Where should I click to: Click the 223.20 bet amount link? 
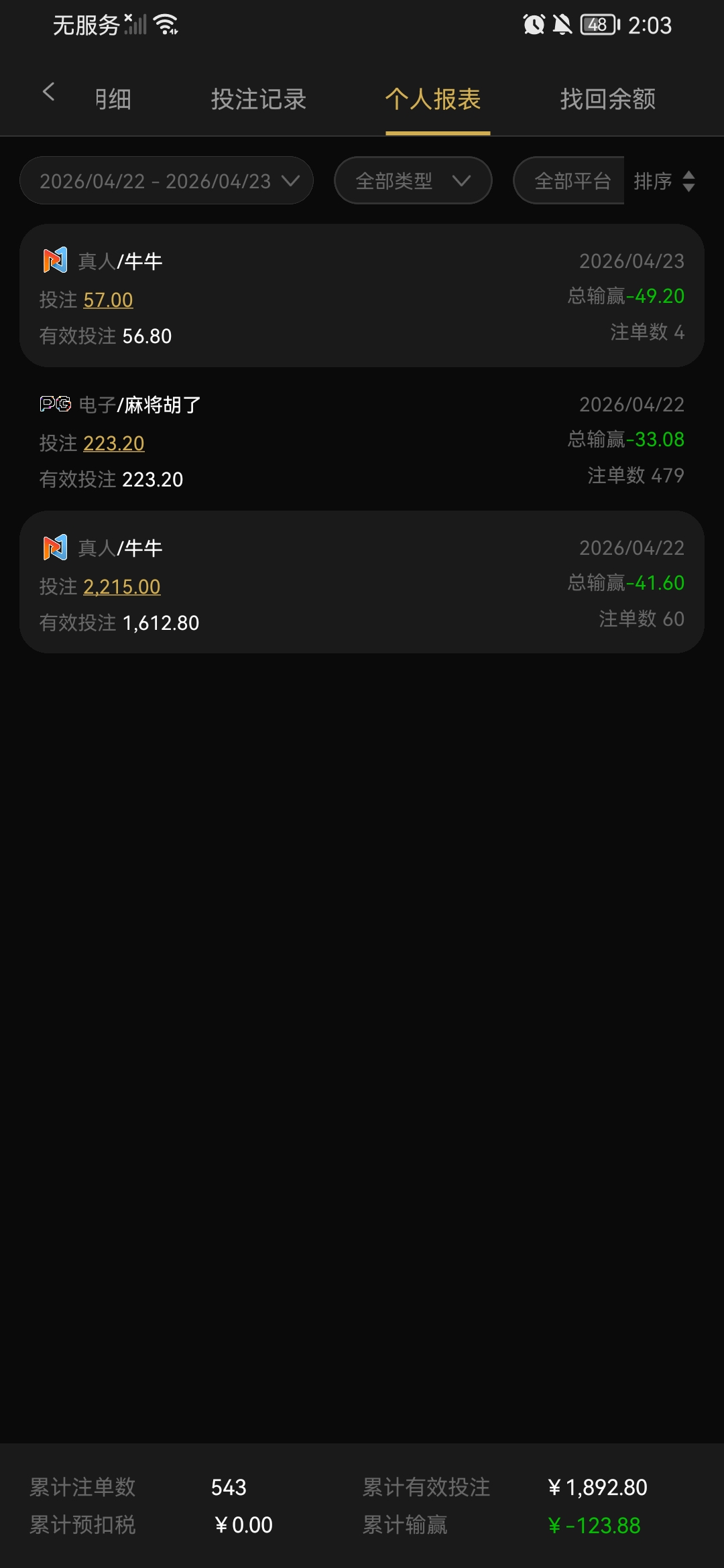113,443
